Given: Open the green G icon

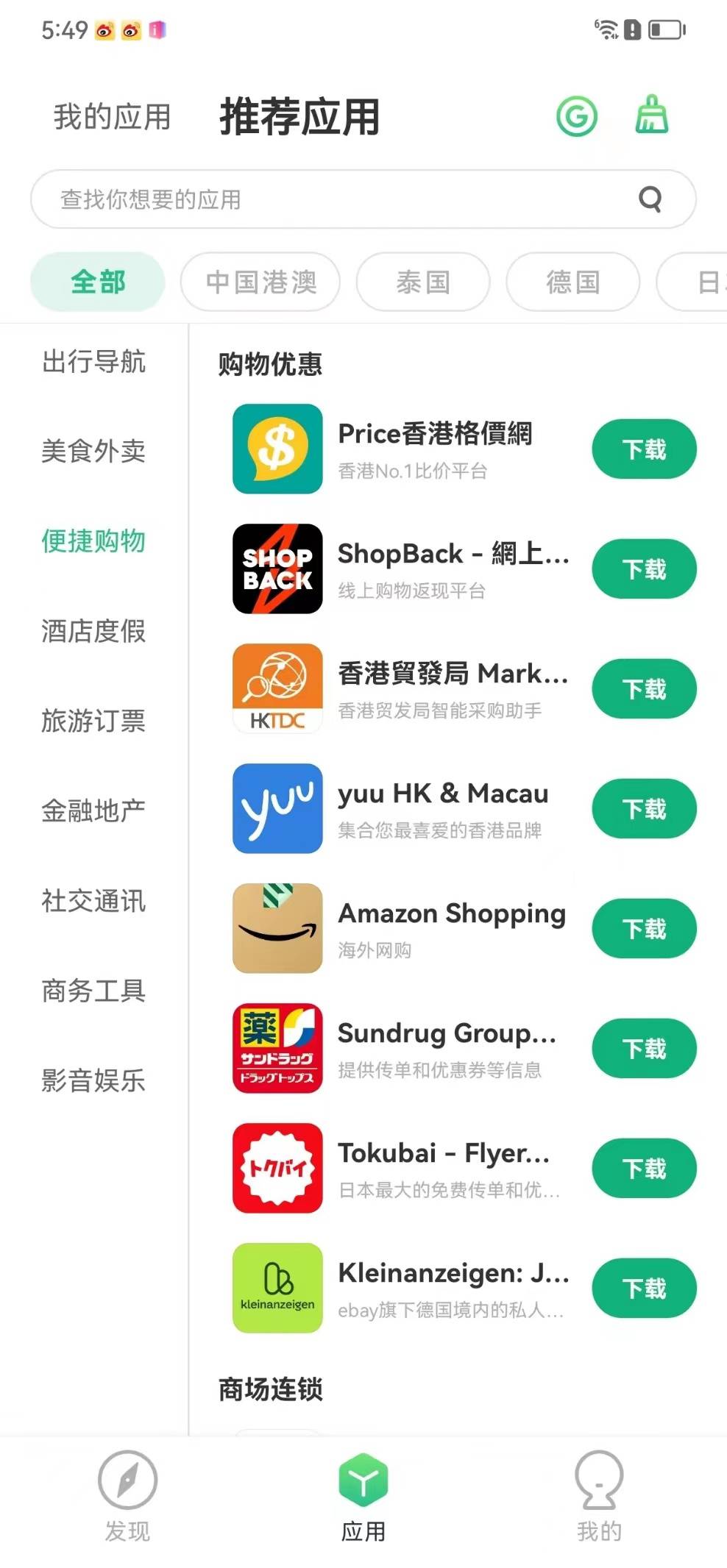Looking at the screenshot, I should tap(577, 116).
